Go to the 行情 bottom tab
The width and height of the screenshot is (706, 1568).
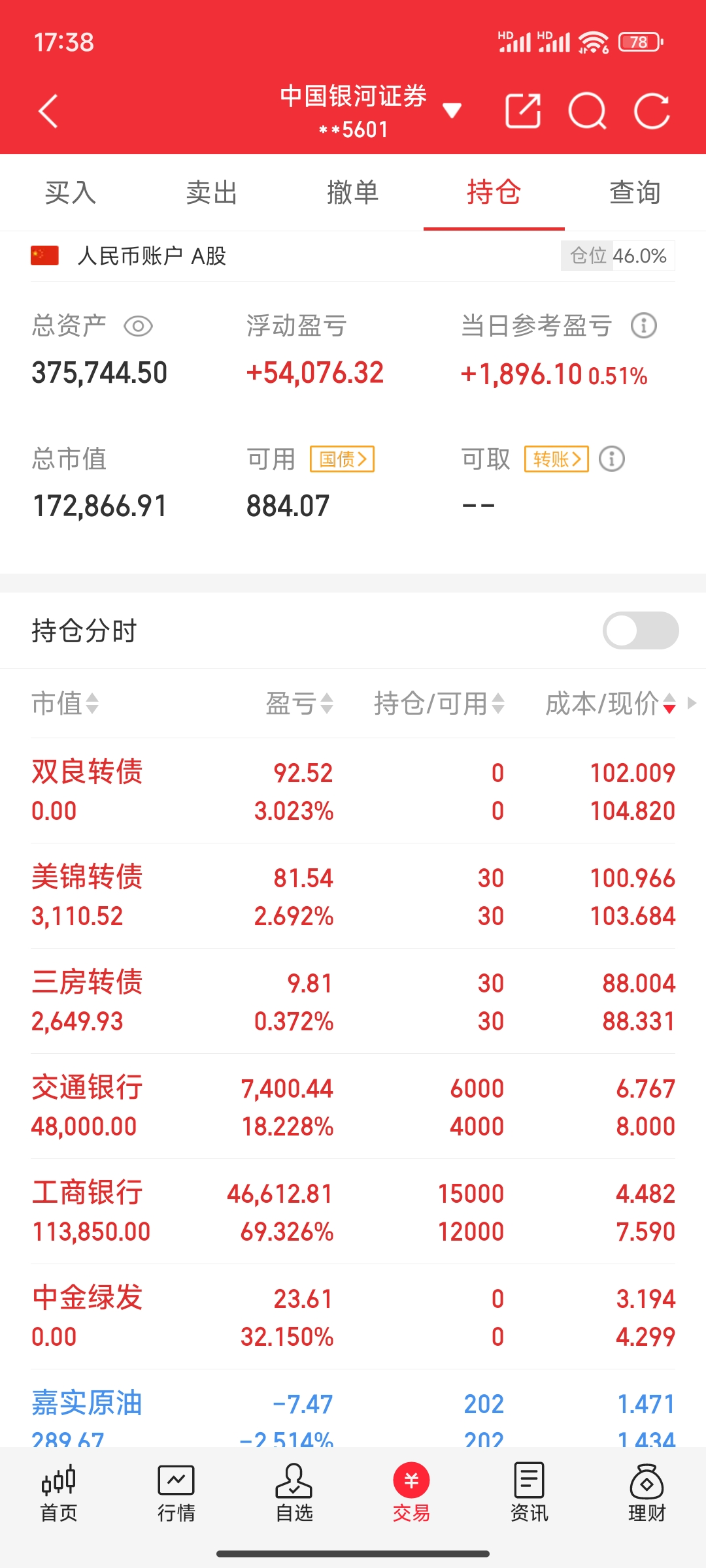(x=176, y=1494)
